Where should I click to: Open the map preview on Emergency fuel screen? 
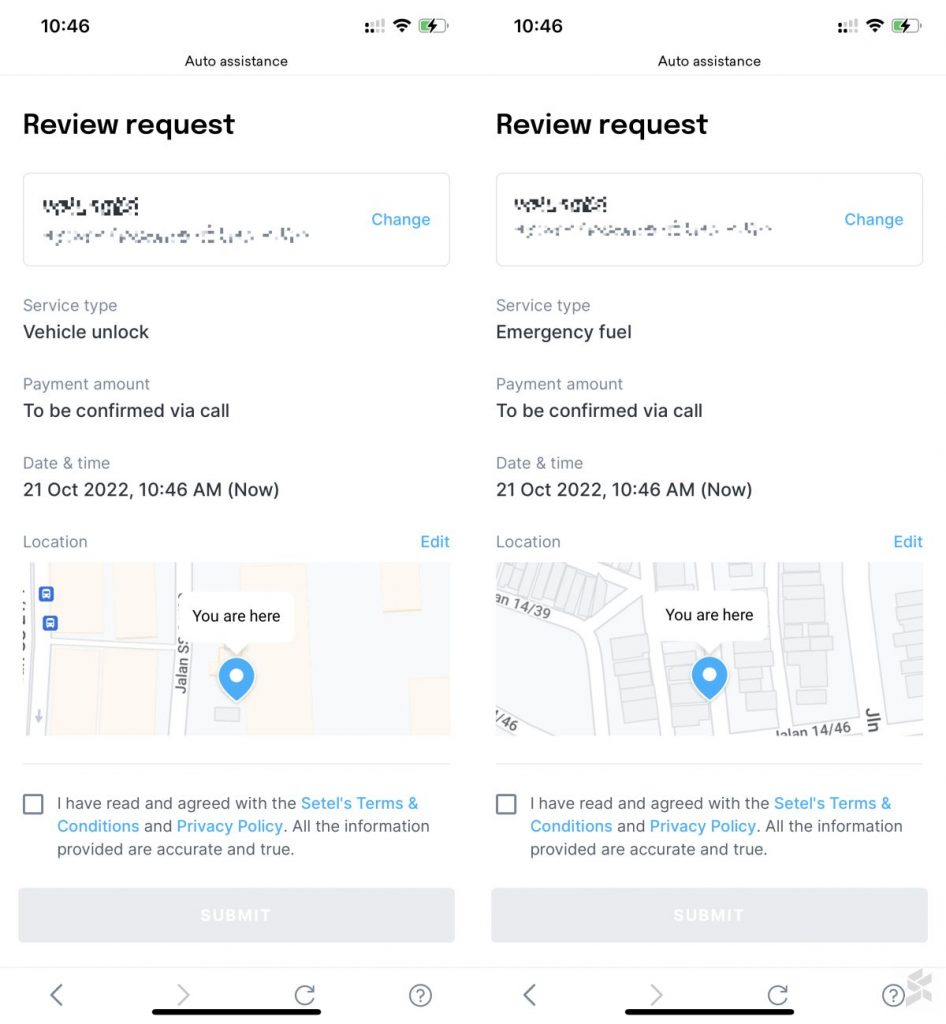pyautogui.click(x=709, y=648)
